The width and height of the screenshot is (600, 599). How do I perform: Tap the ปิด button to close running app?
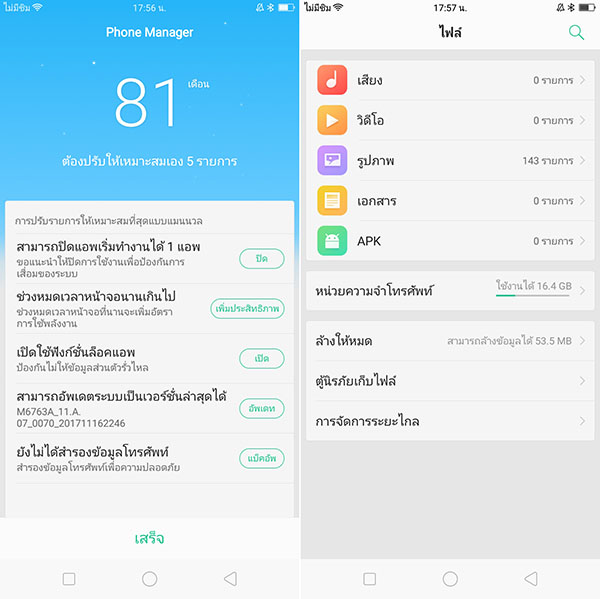262,258
